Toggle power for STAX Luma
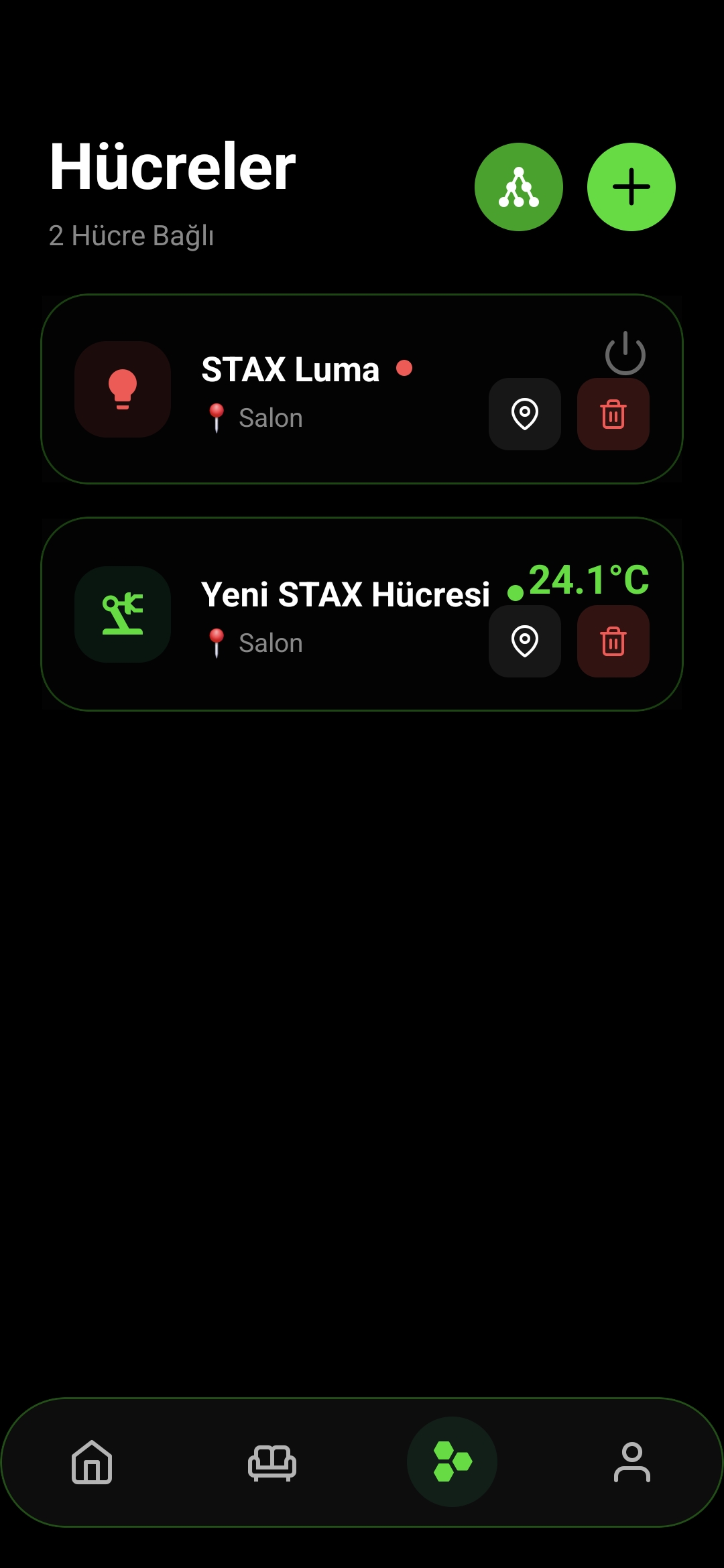The width and height of the screenshot is (724, 1568). click(x=625, y=353)
